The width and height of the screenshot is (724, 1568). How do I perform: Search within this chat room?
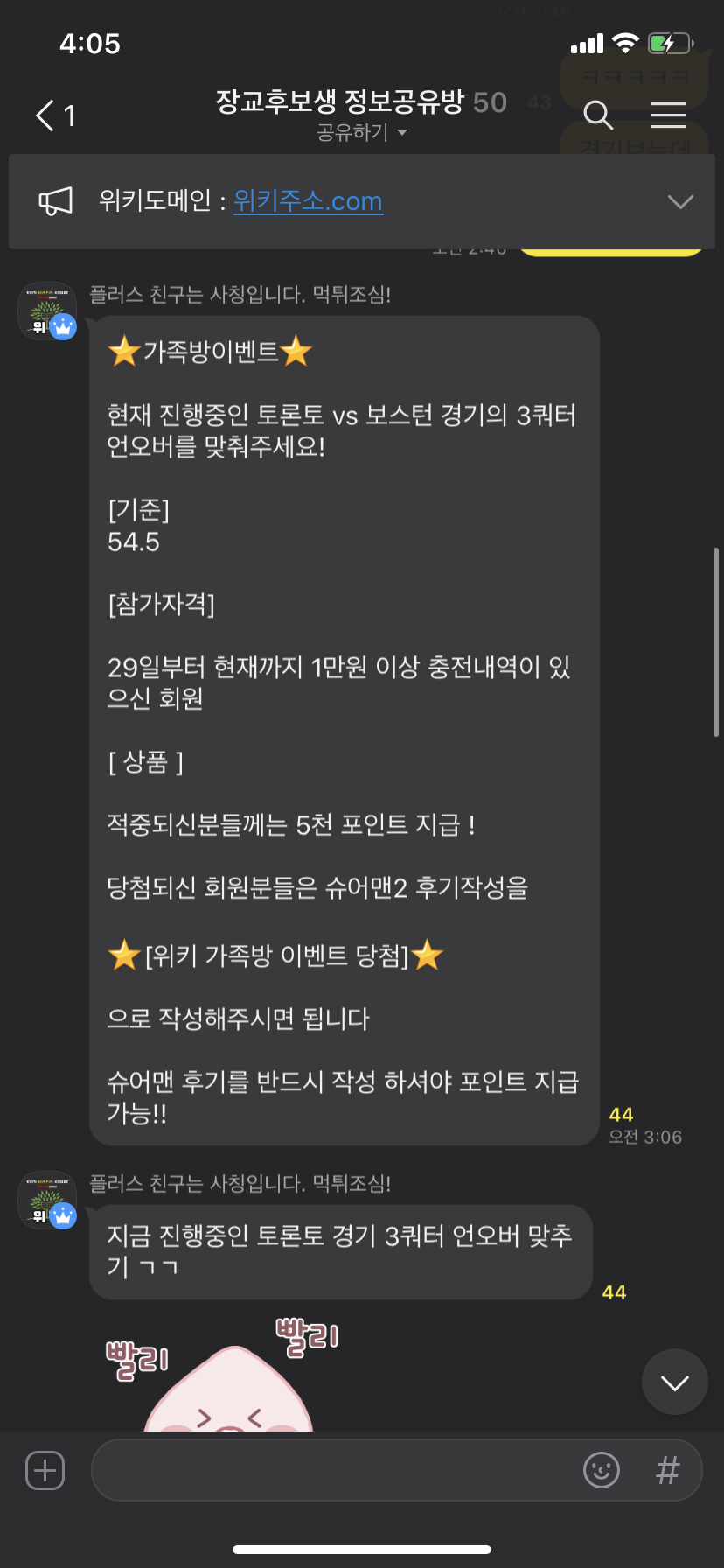[598, 115]
